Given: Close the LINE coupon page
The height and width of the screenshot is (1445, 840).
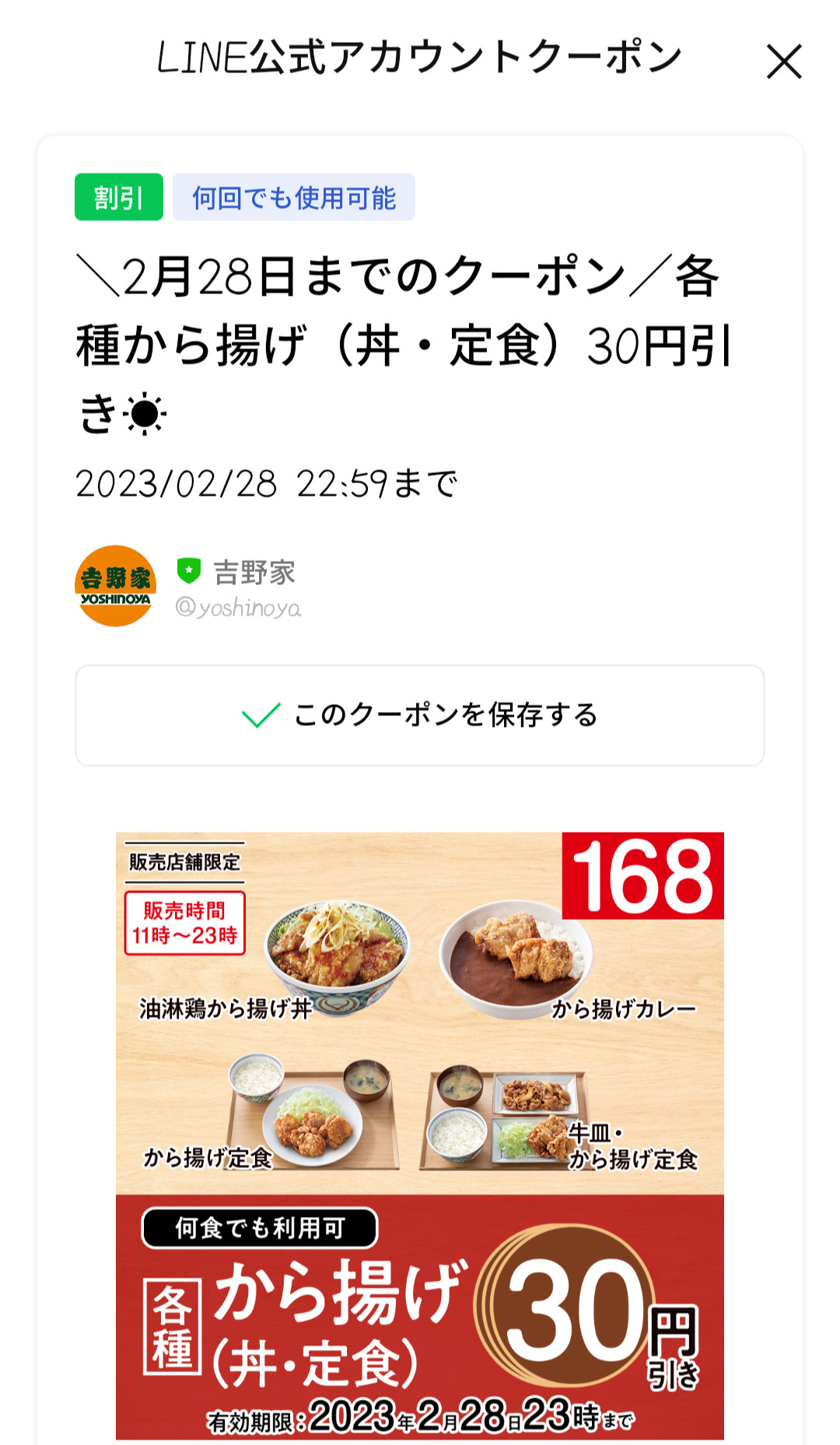Looking at the screenshot, I should pos(783,61).
